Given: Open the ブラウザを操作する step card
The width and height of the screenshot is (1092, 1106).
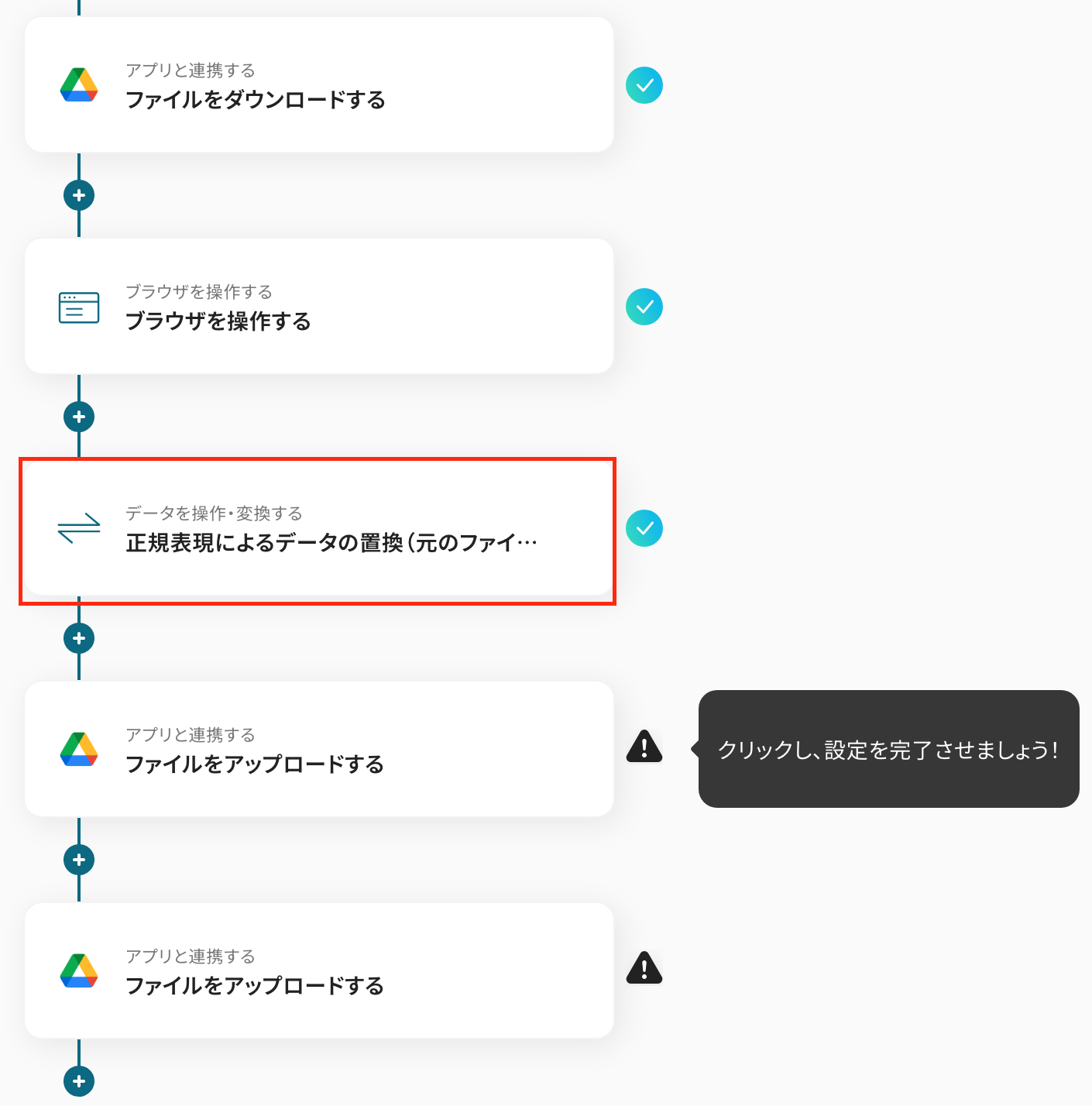Looking at the screenshot, I should point(318,307).
